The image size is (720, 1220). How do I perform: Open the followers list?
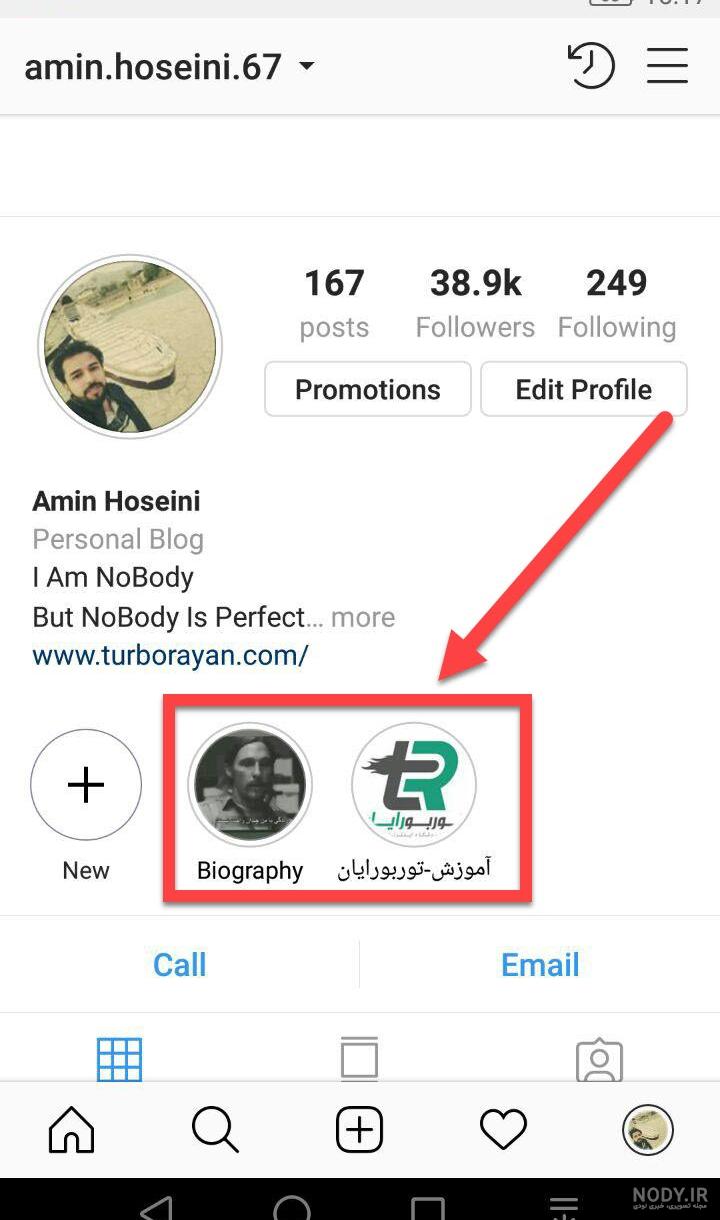[x=475, y=303]
